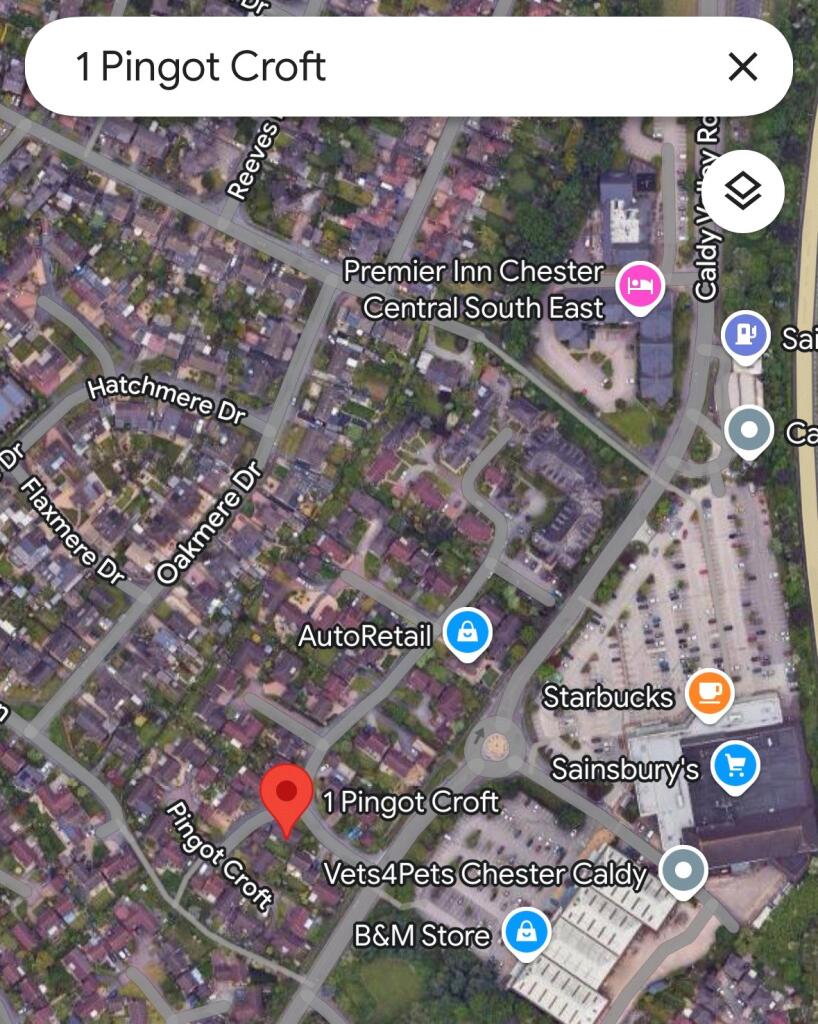Viewport: 818px width, 1024px height.
Task: Clear the 1 Pingot Croft search
Action: tap(742, 67)
